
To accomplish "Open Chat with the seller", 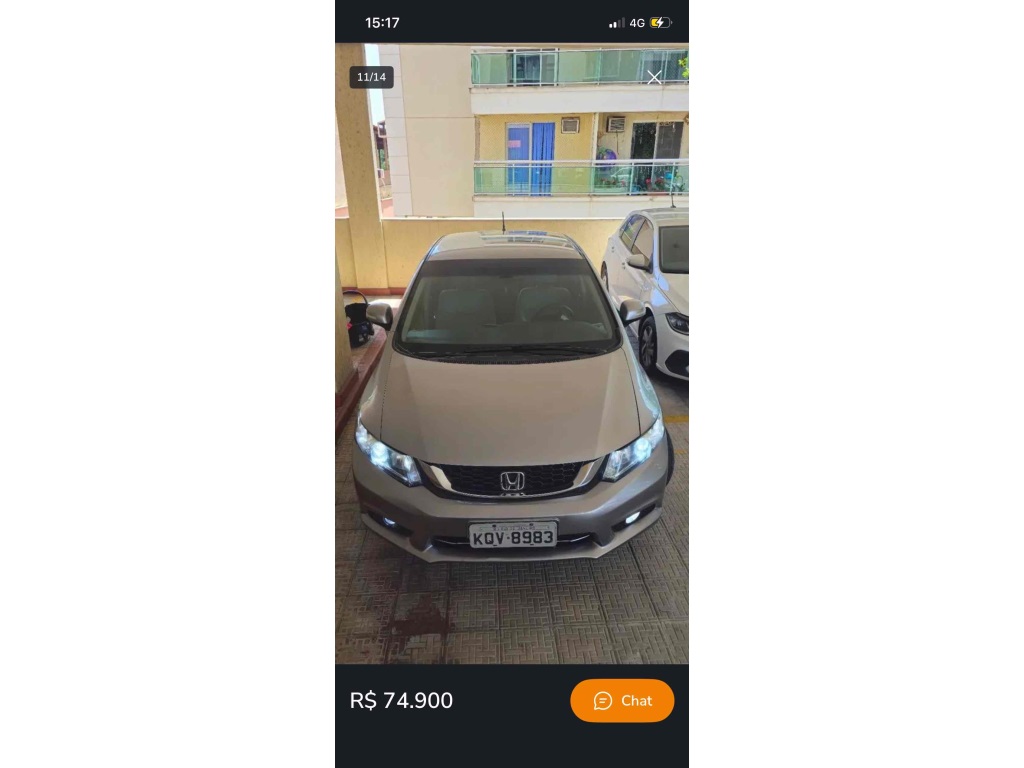I will click(622, 700).
